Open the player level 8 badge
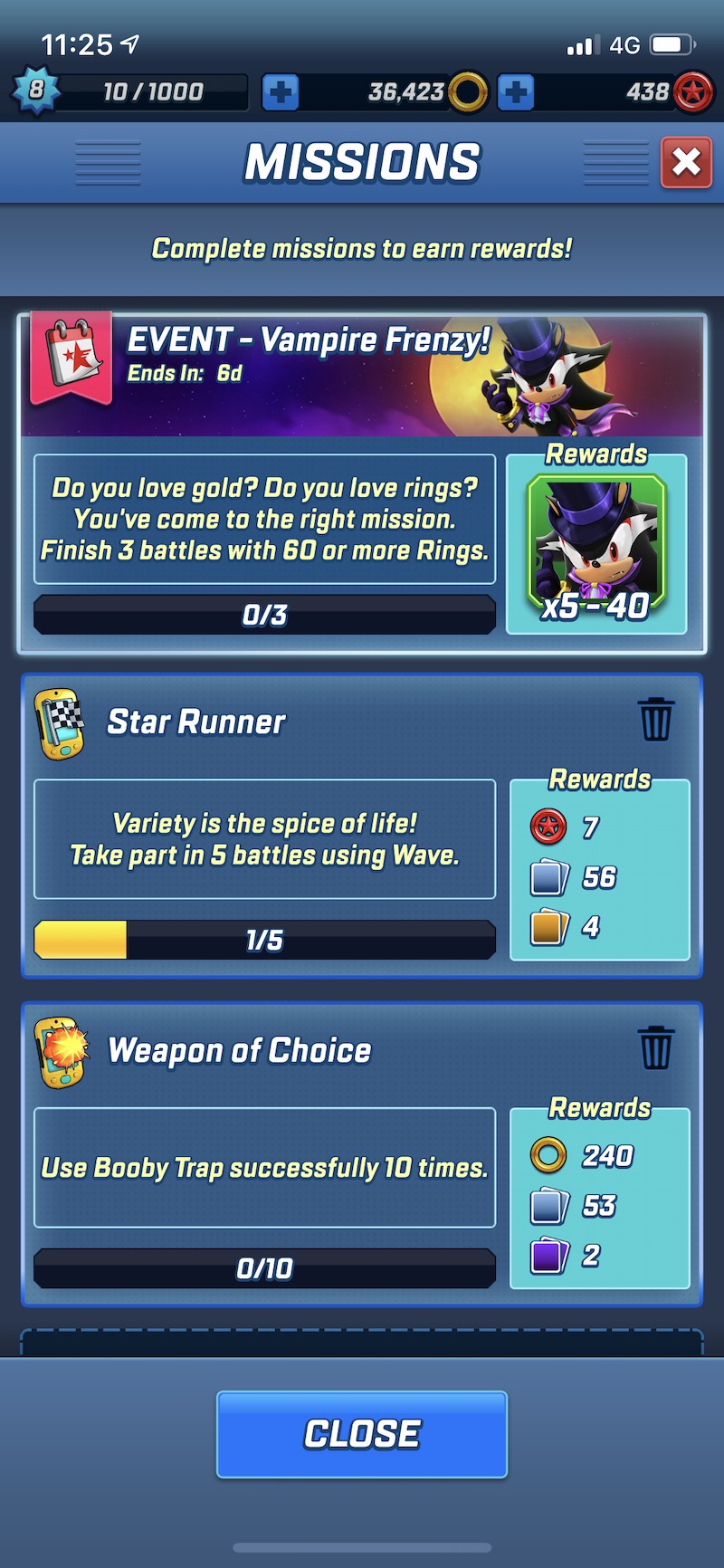The width and height of the screenshot is (724, 1568). (x=36, y=91)
